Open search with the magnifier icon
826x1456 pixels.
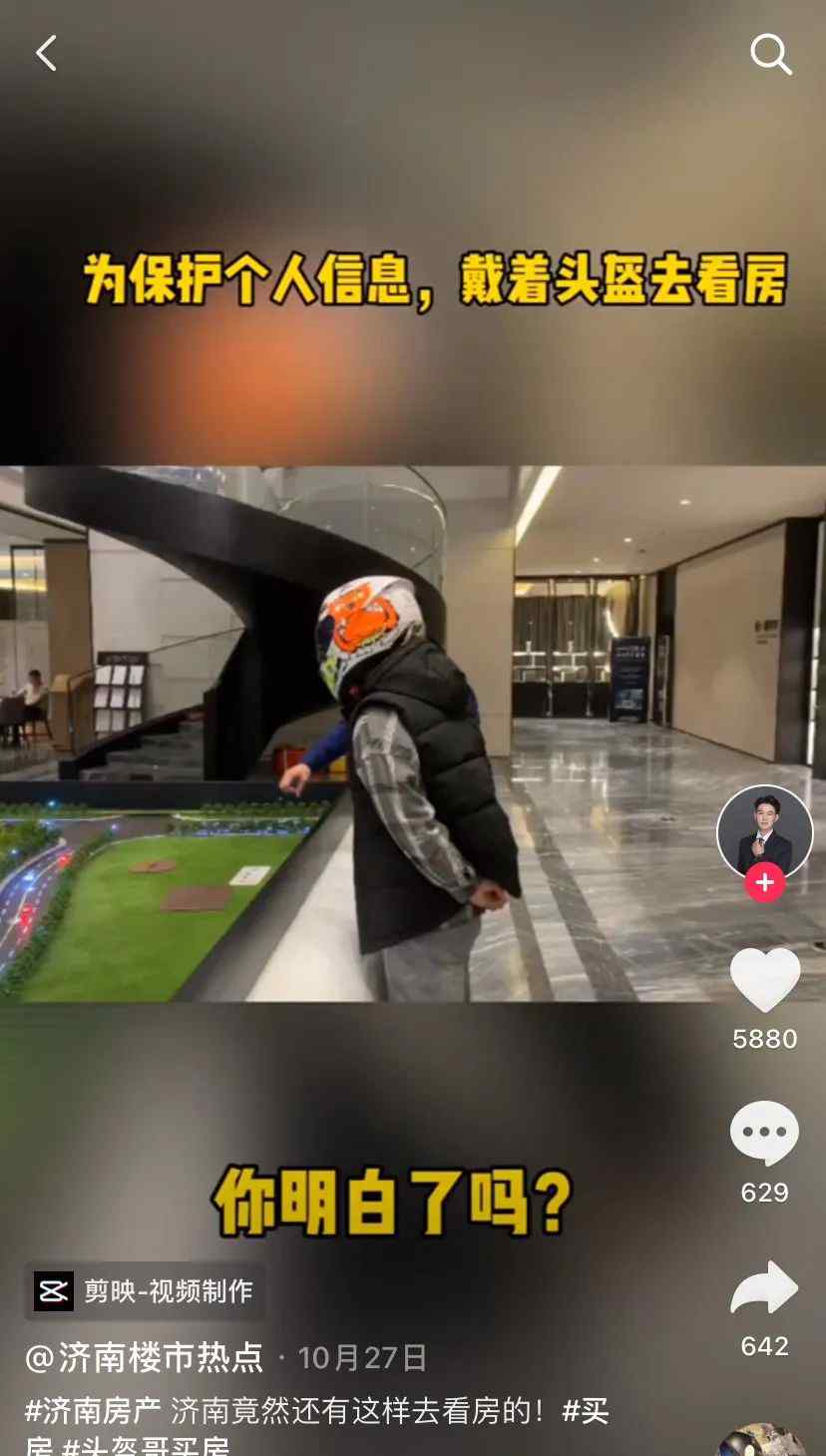click(x=770, y=54)
